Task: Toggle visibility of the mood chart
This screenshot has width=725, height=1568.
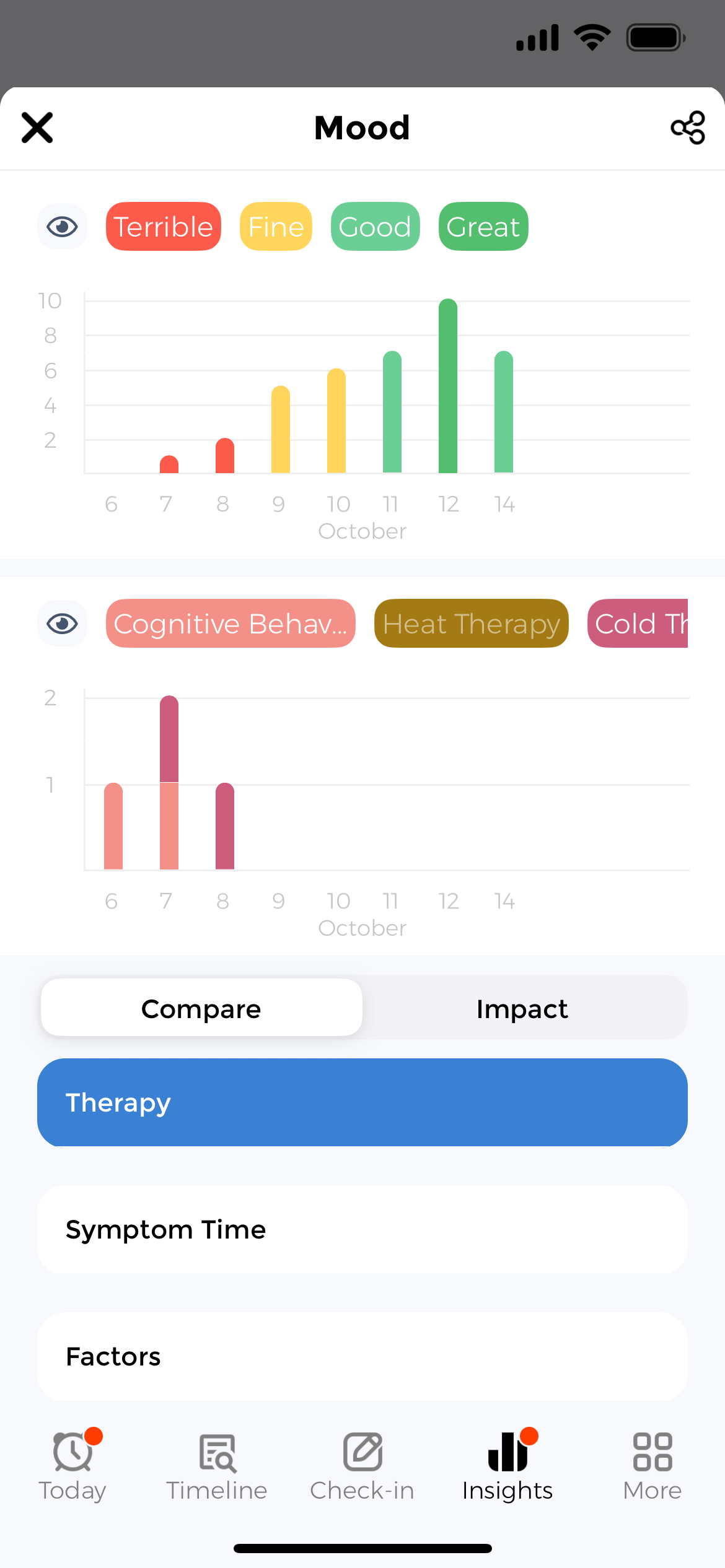Action: [62, 226]
